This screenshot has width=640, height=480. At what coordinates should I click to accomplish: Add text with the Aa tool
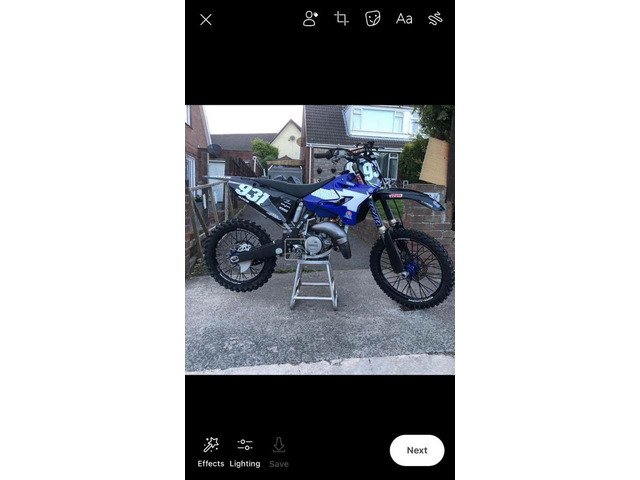(x=404, y=18)
